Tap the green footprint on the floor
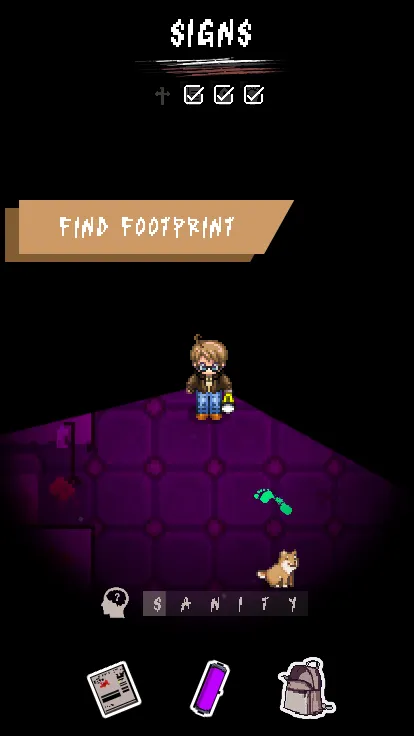The image size is (414, 736). pos(273,501)
